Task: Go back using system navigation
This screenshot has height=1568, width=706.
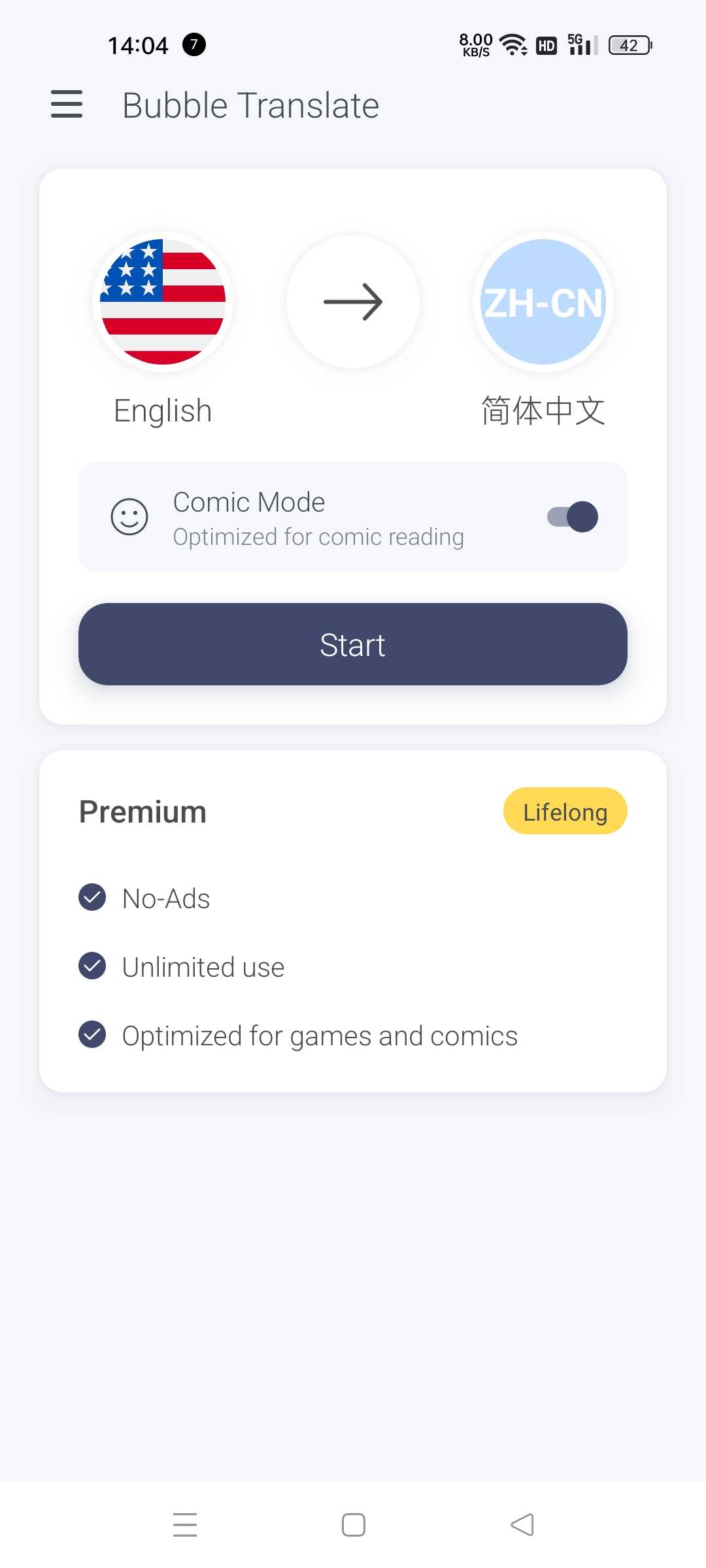Action: [x=522, y=1525]
